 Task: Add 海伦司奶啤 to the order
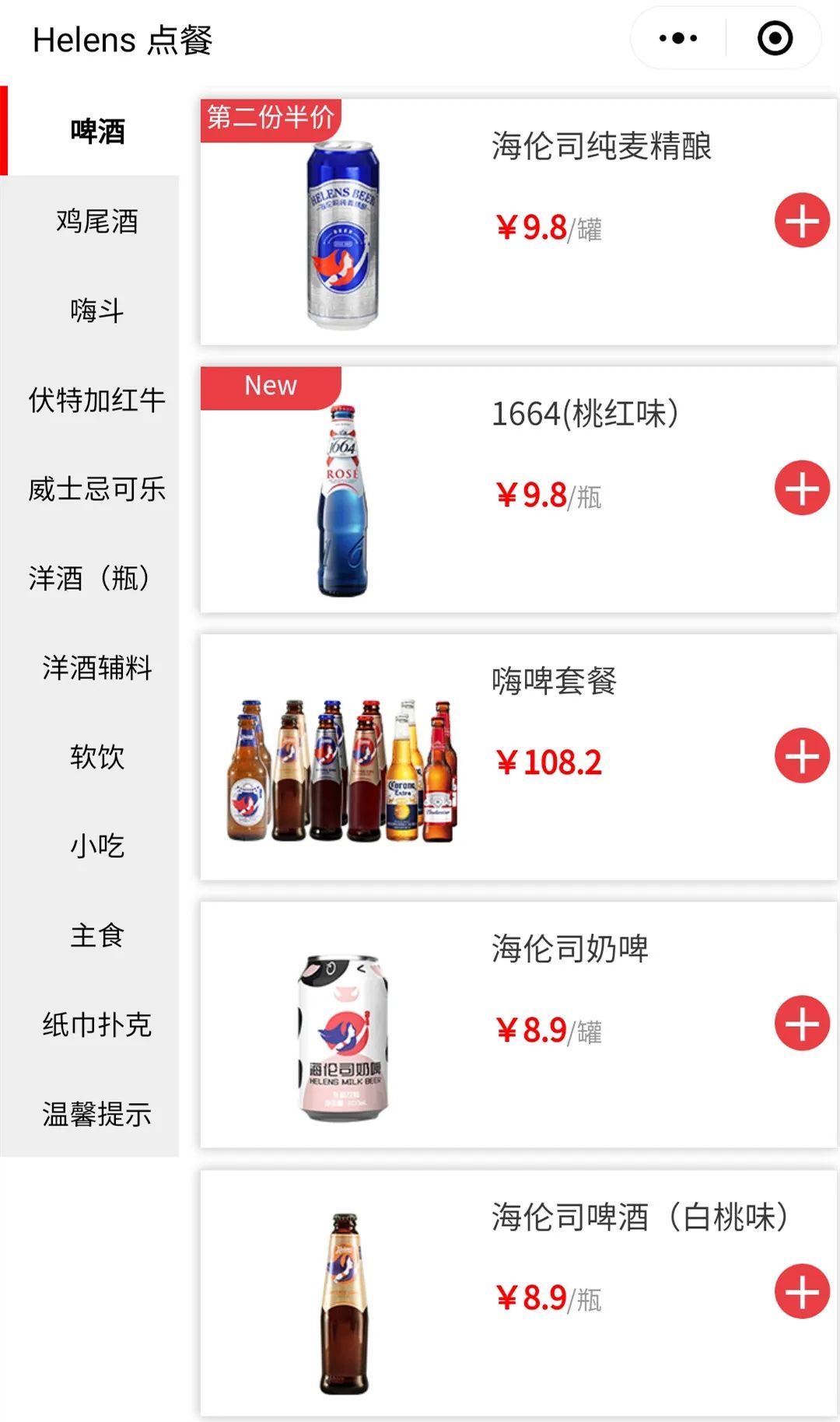pyautogui.click(x=802, y=1024)
